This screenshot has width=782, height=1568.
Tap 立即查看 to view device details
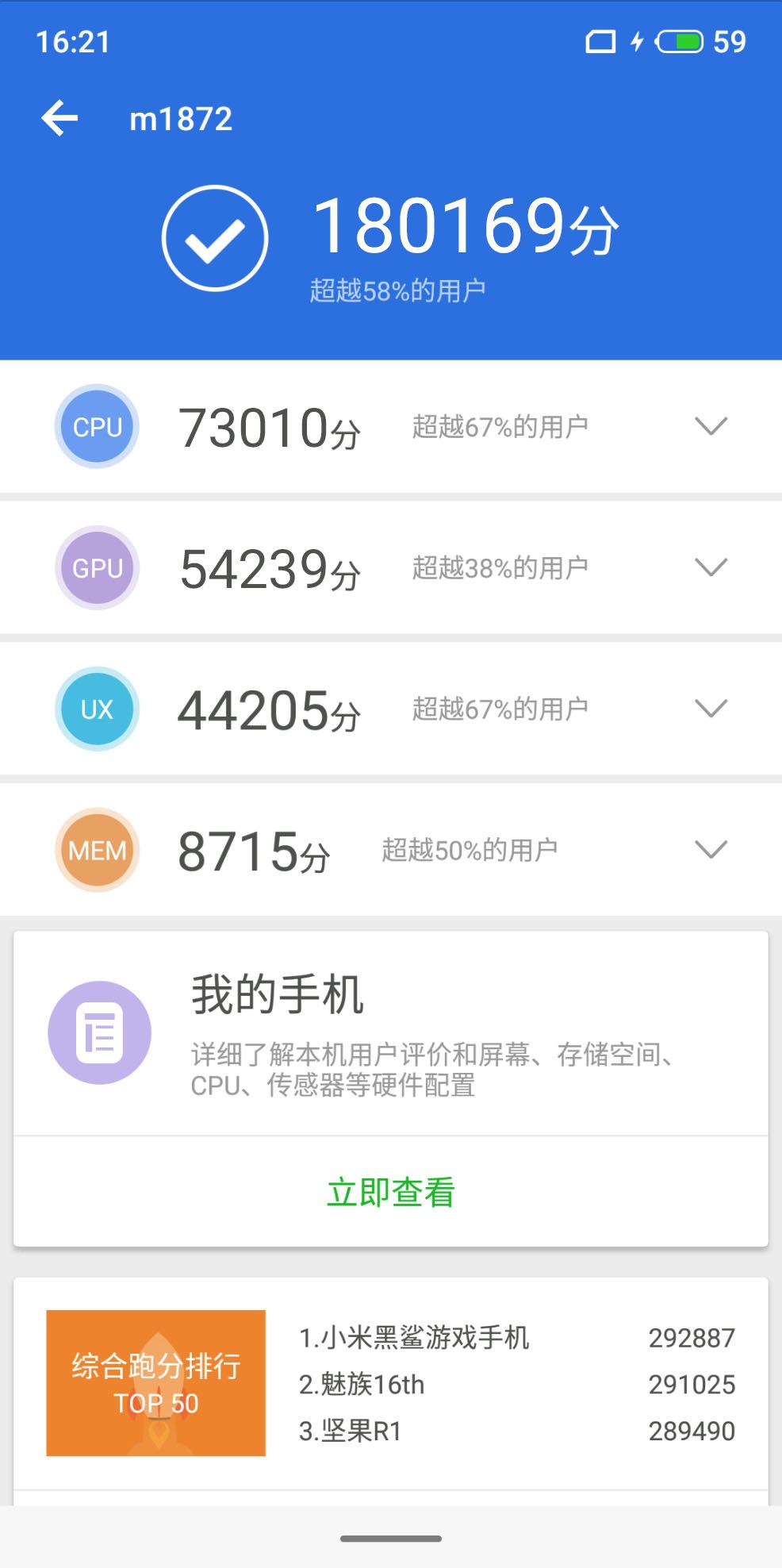point(390,1190)
